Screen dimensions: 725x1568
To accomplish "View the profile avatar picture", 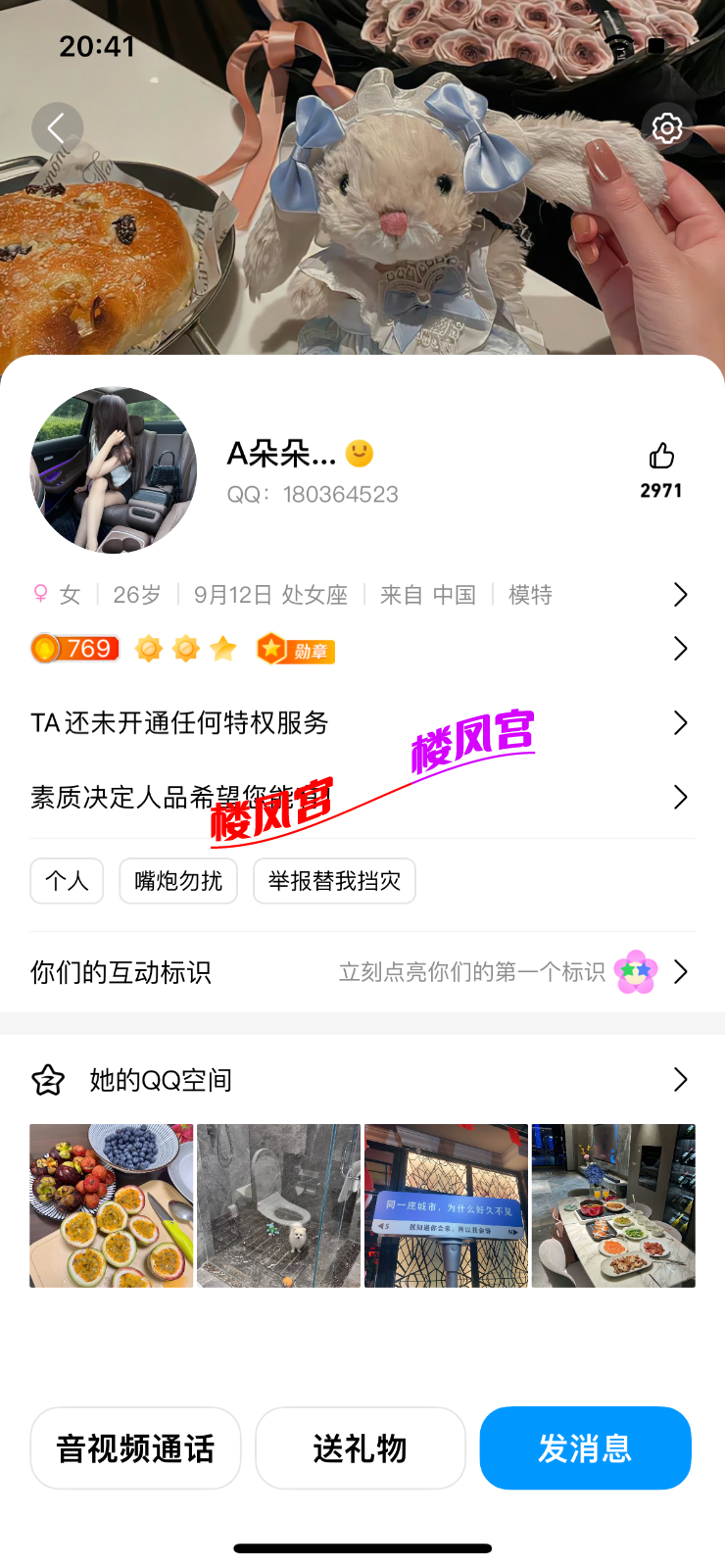I will point(114,470).
